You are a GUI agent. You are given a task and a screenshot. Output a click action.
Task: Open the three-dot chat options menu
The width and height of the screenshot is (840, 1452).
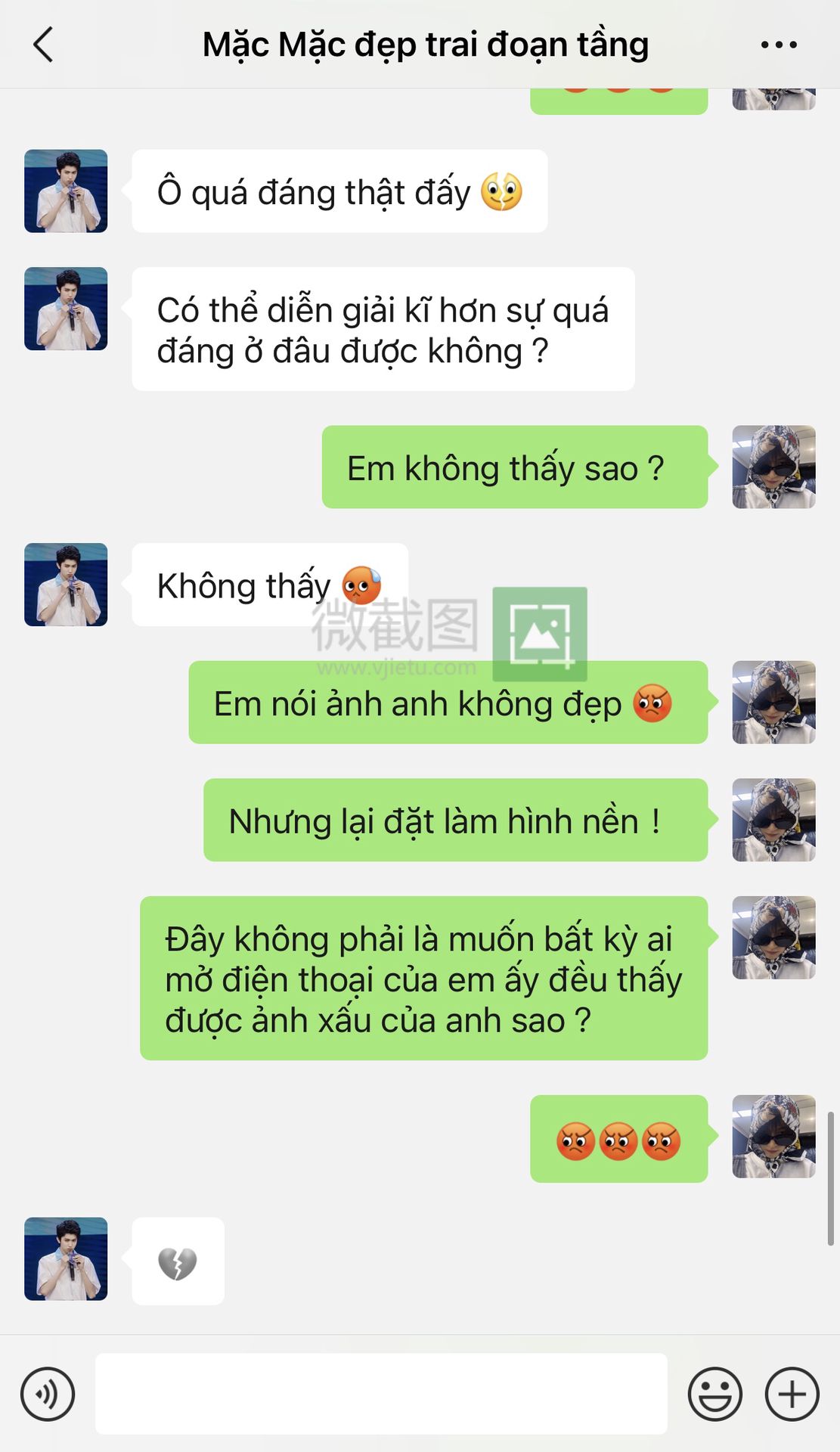click(x=779, y=45)
